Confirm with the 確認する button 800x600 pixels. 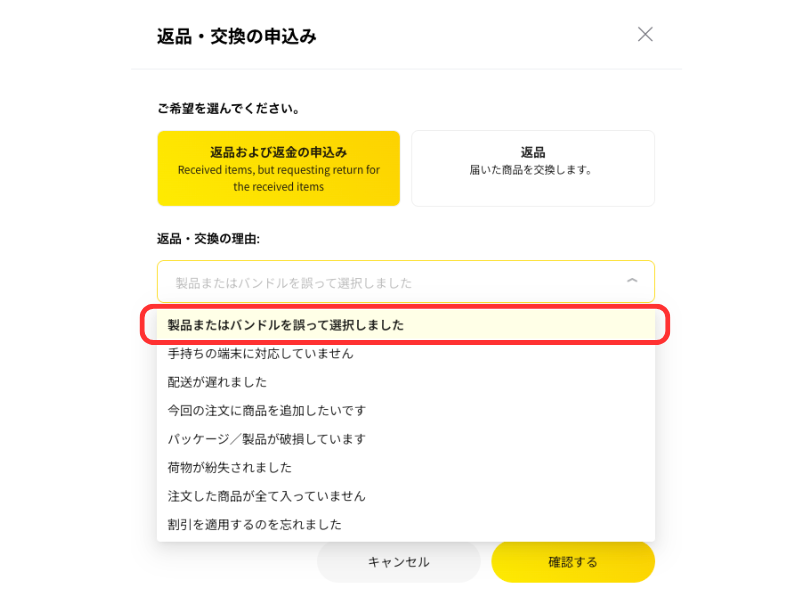[573, 562]
